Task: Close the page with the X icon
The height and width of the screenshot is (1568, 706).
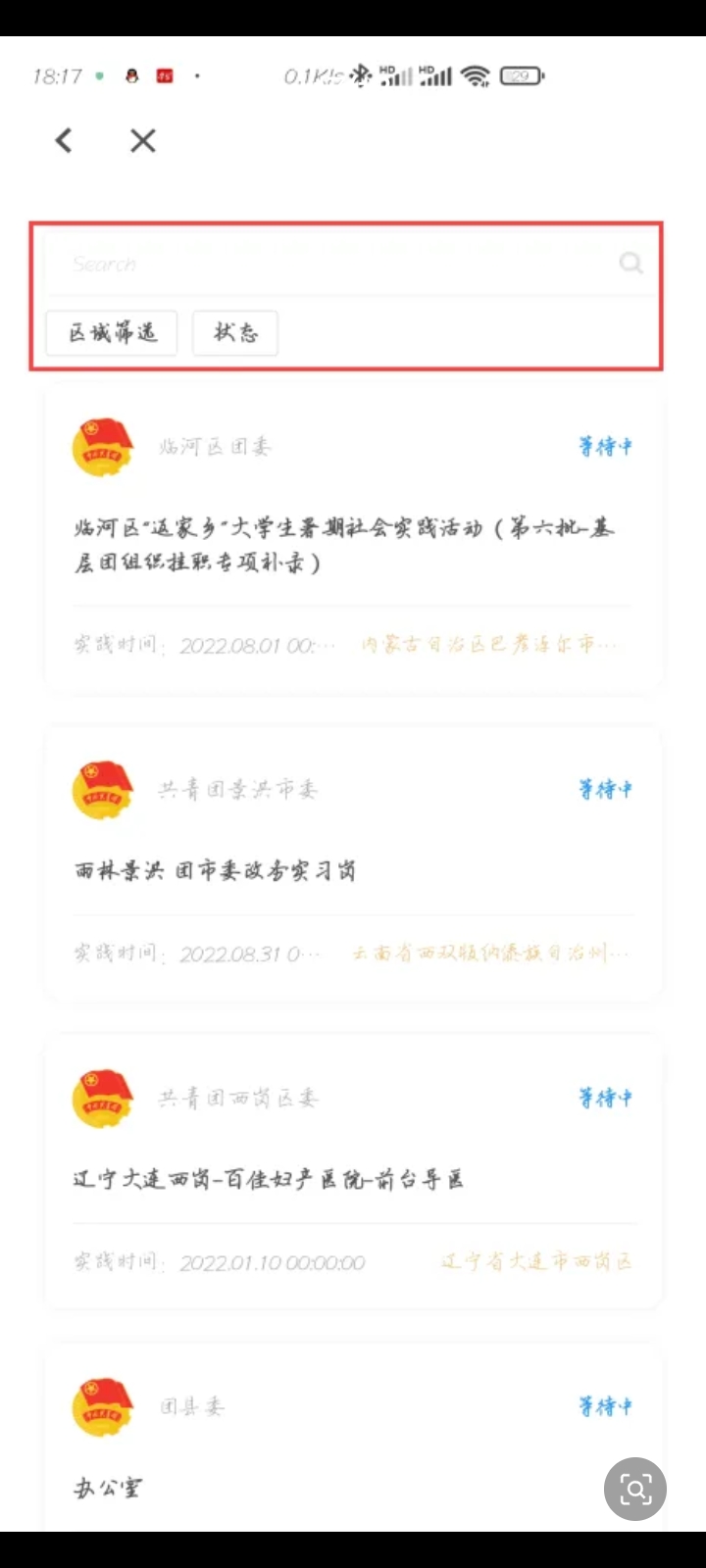Action: point(143,141)
